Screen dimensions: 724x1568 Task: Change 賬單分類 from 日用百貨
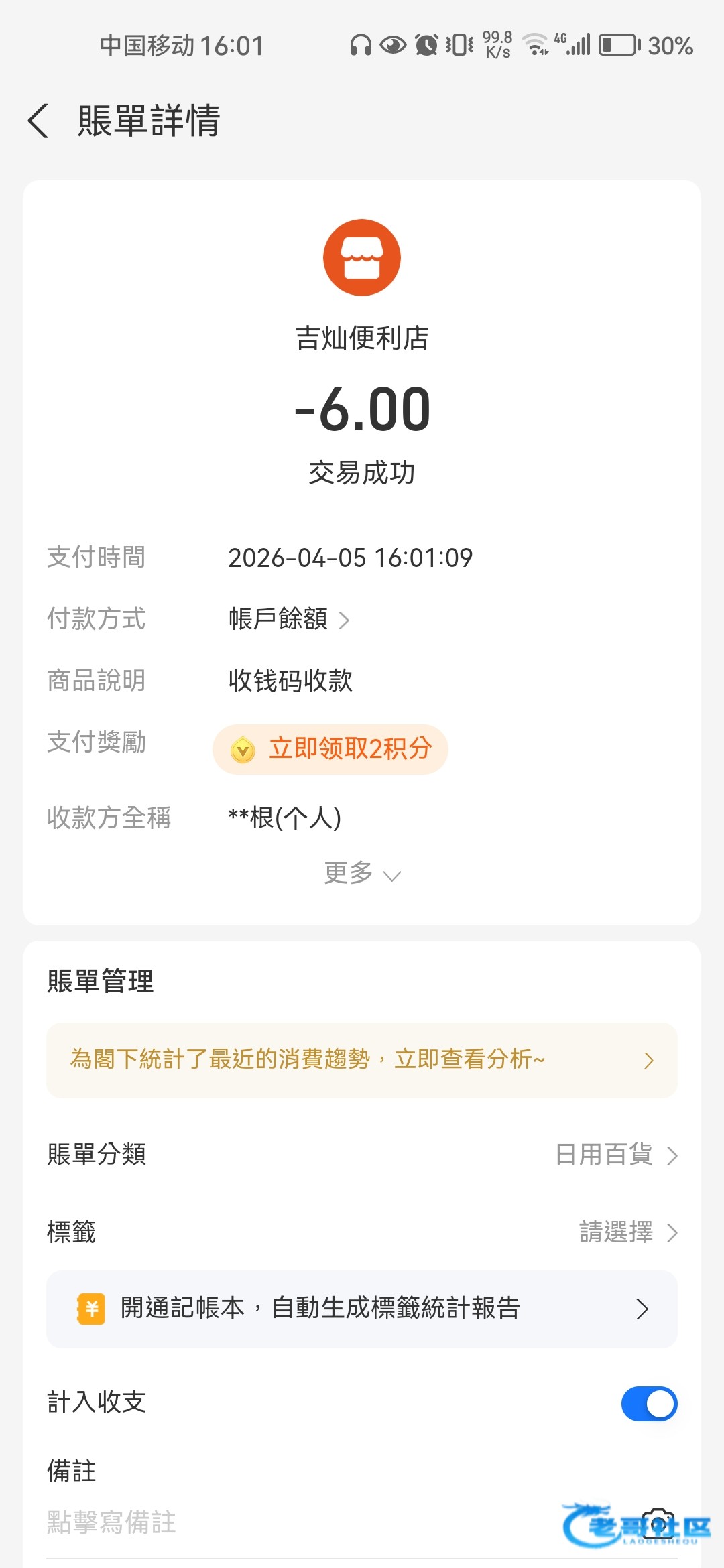[615, 1155]
